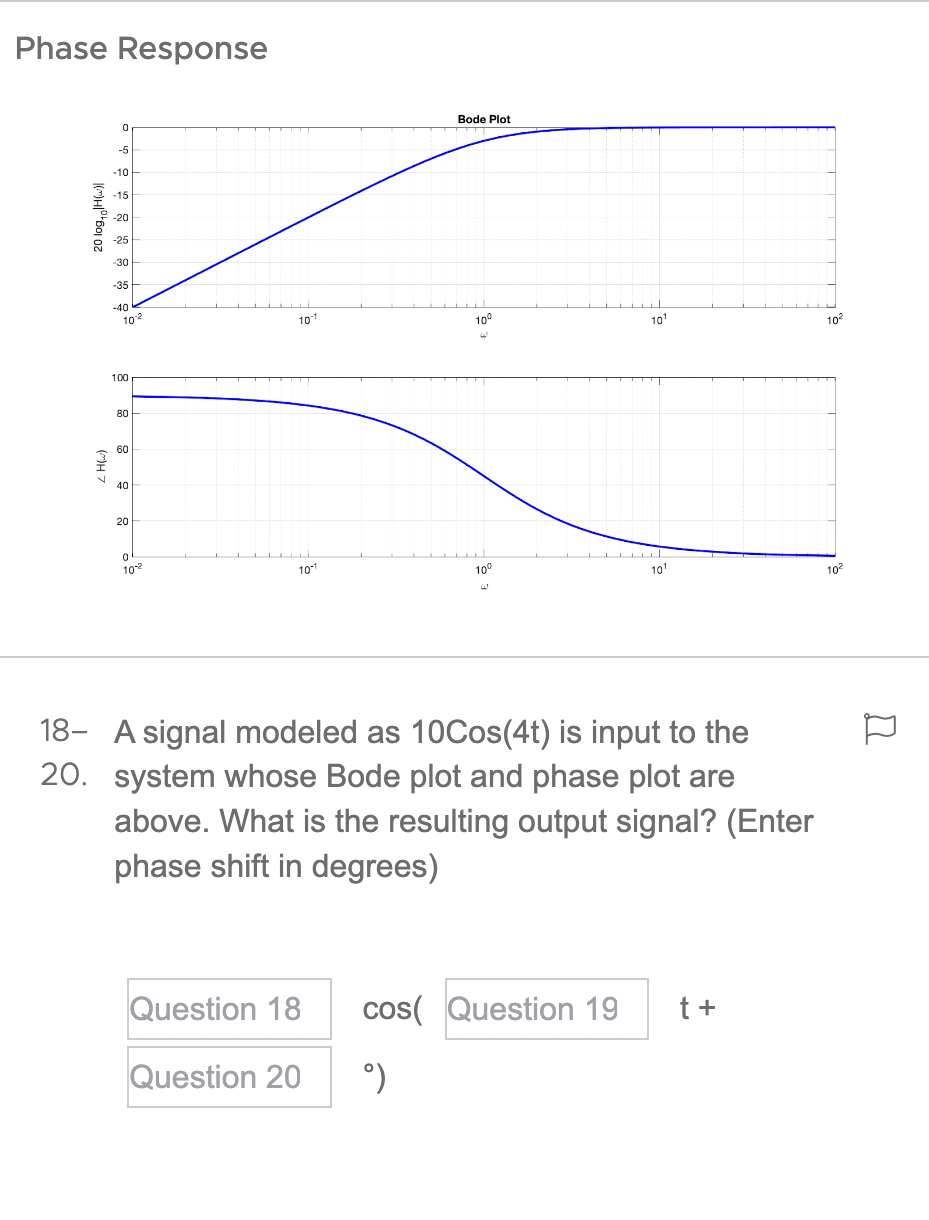Click the Bode Plot title label

pyautogui.click(x=484, y=118)
